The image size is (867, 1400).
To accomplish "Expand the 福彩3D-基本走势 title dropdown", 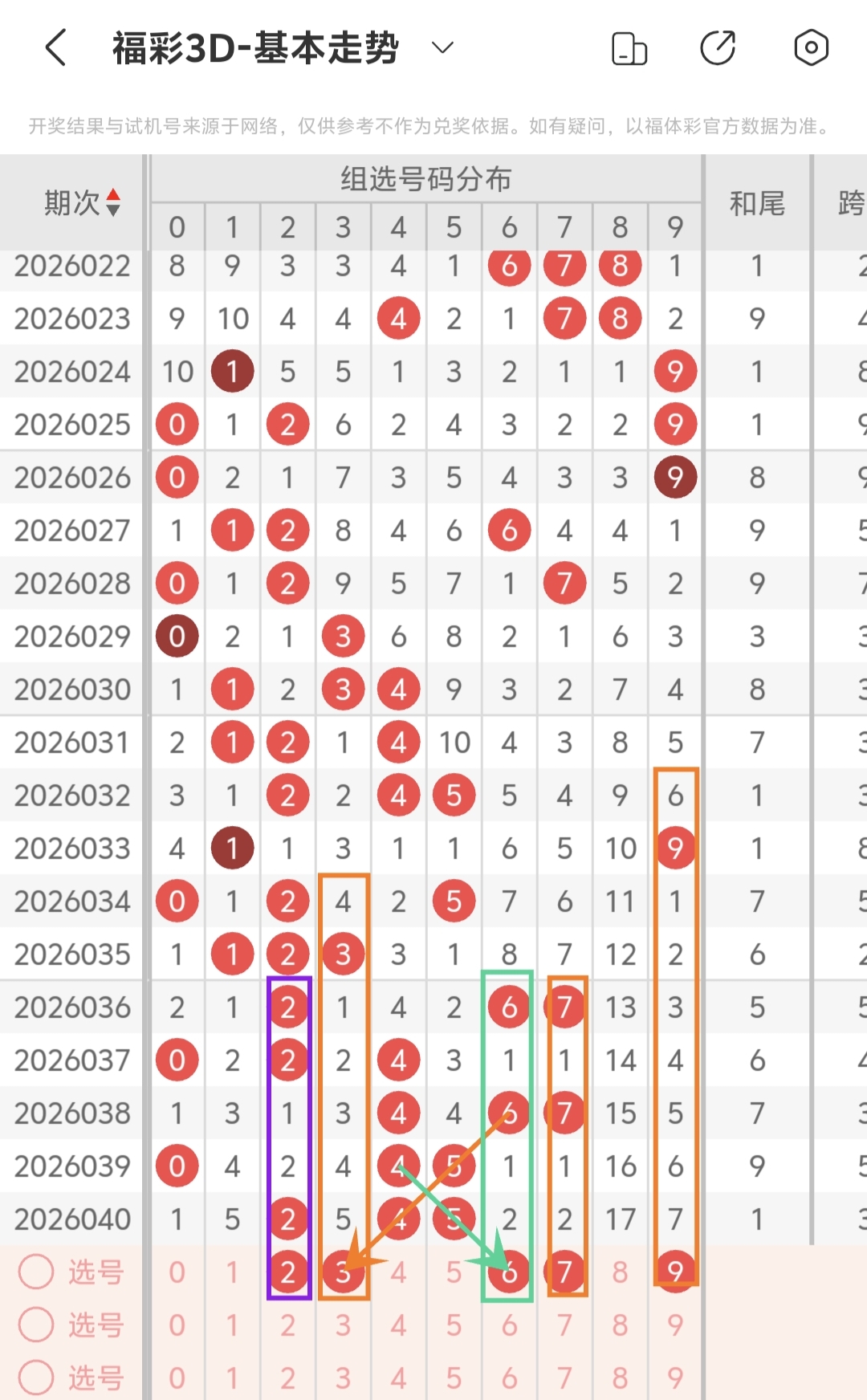I will point(442,48).
